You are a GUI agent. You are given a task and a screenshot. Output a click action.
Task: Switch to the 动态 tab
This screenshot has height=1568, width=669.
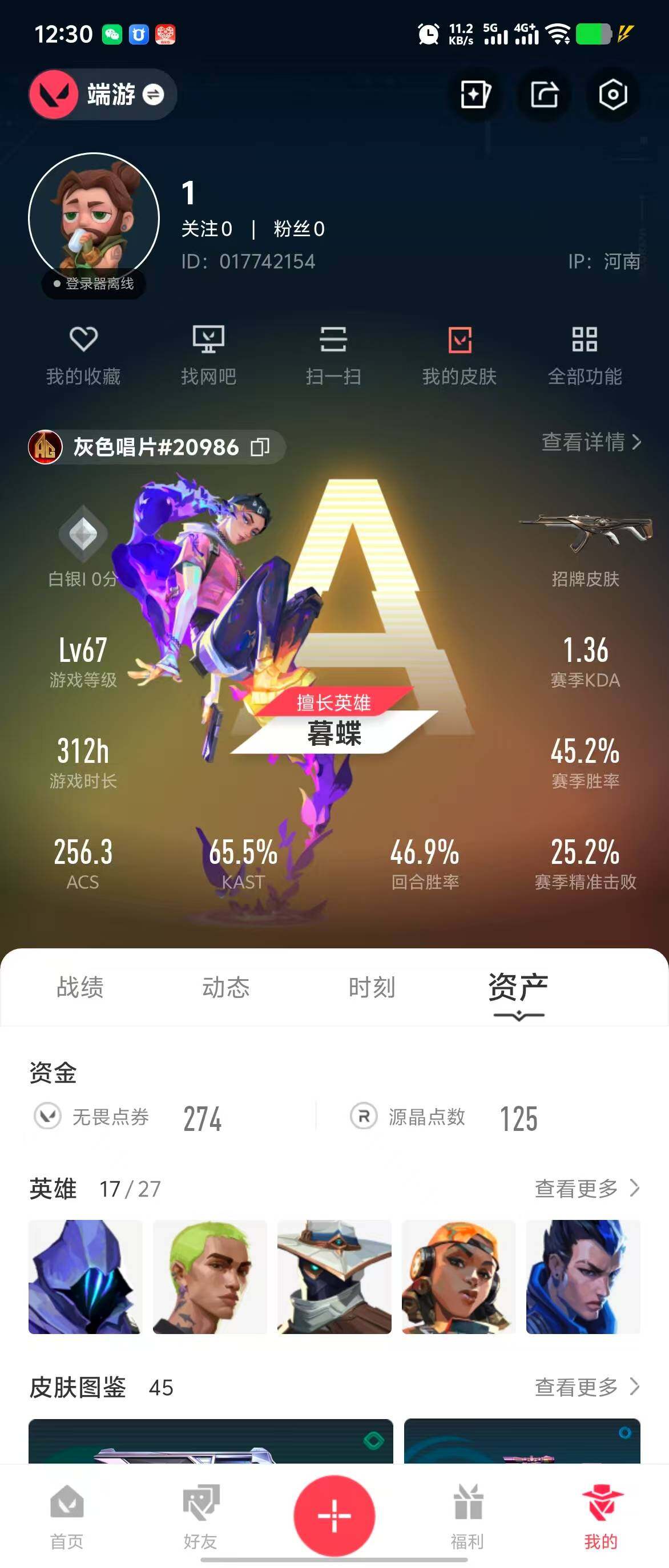pyautogui.click(x=226, y=987)
